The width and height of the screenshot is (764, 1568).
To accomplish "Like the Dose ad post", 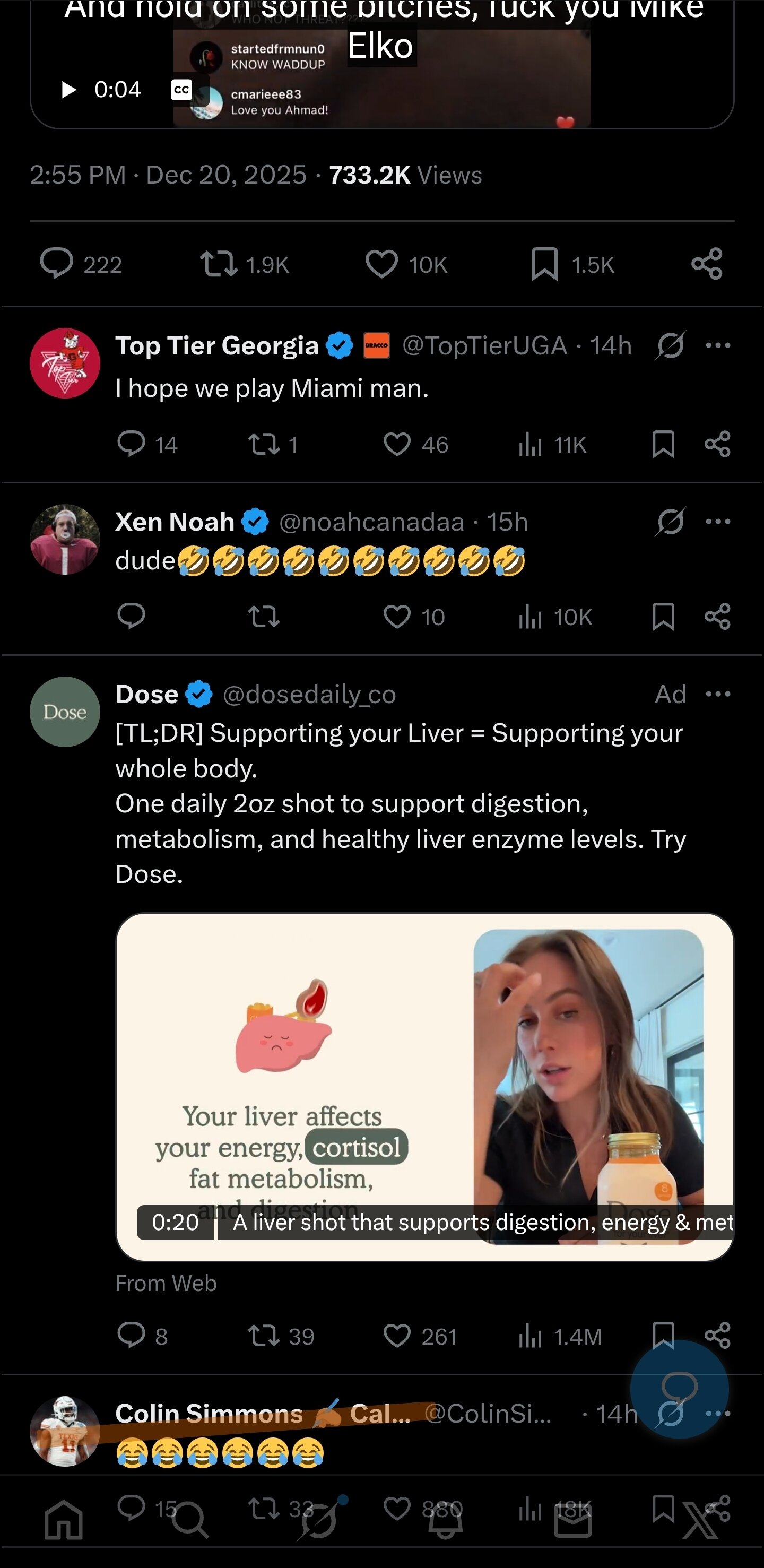I will coord(397,1336).
